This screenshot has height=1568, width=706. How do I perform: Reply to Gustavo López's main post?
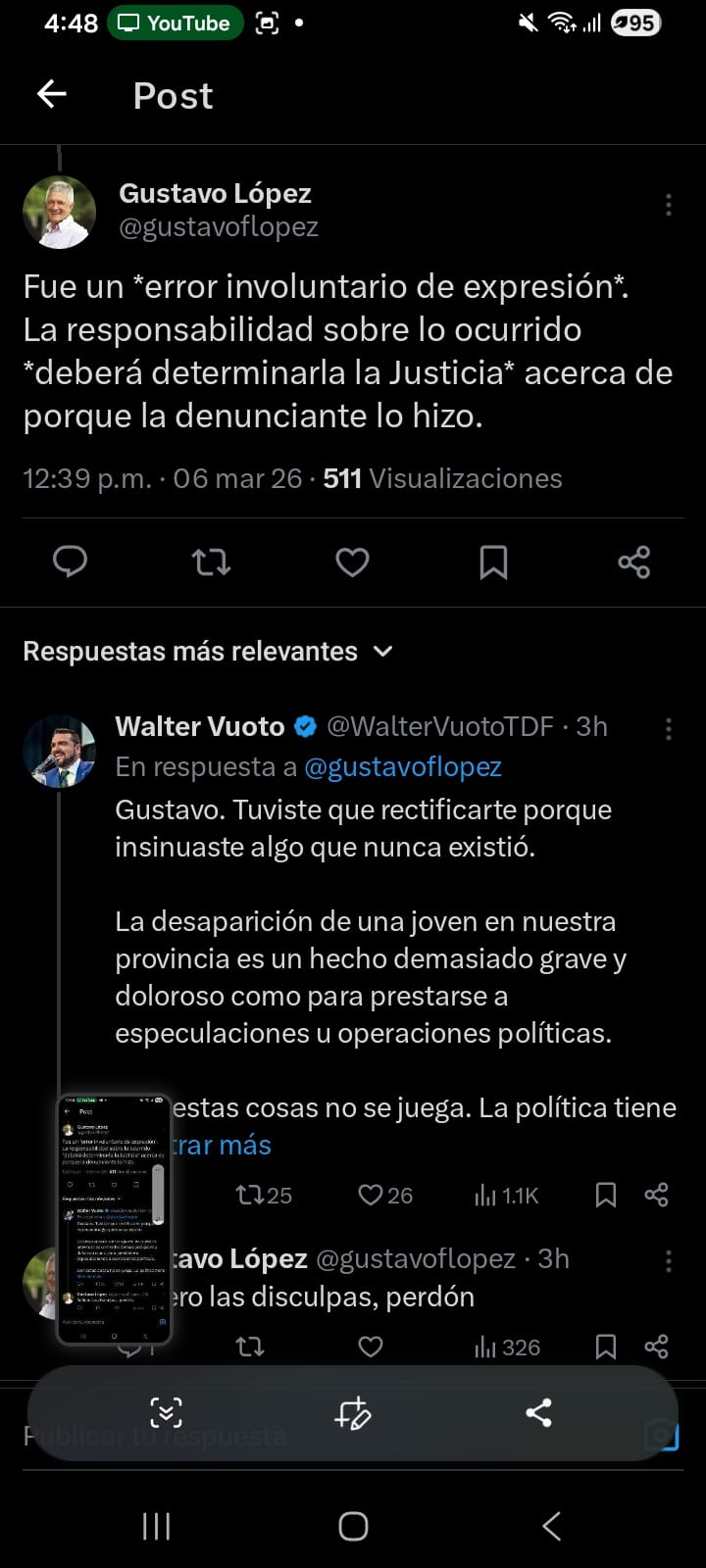click(70, 562)
